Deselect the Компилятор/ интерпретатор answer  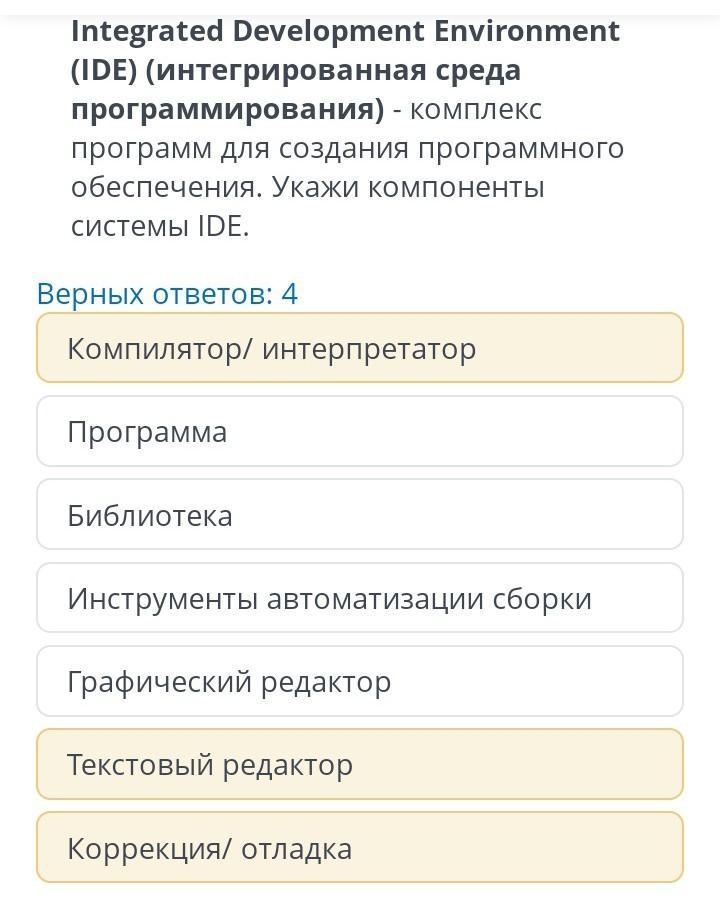click(x=360, y=348)
